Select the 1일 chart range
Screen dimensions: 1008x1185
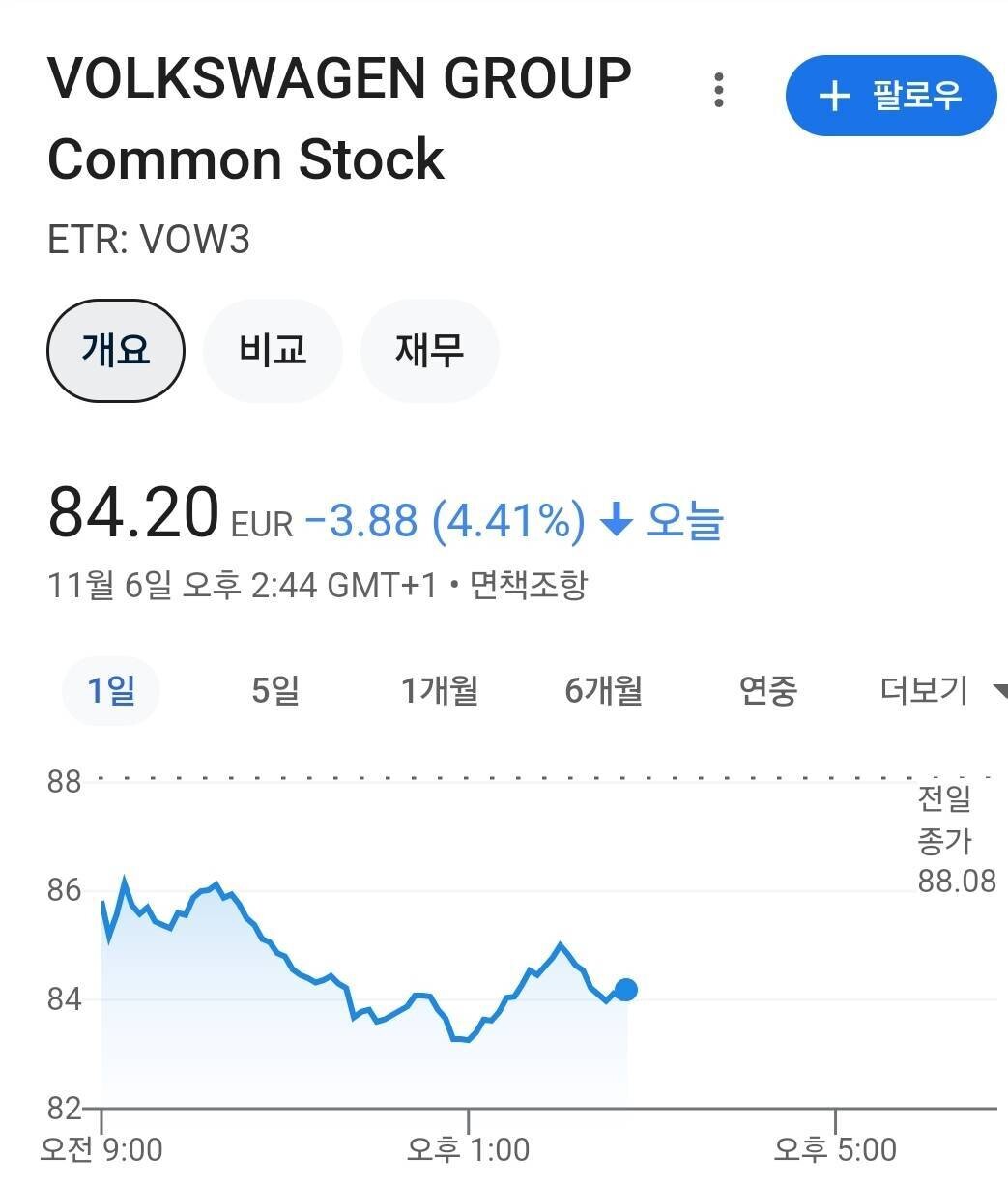point(110,690)
